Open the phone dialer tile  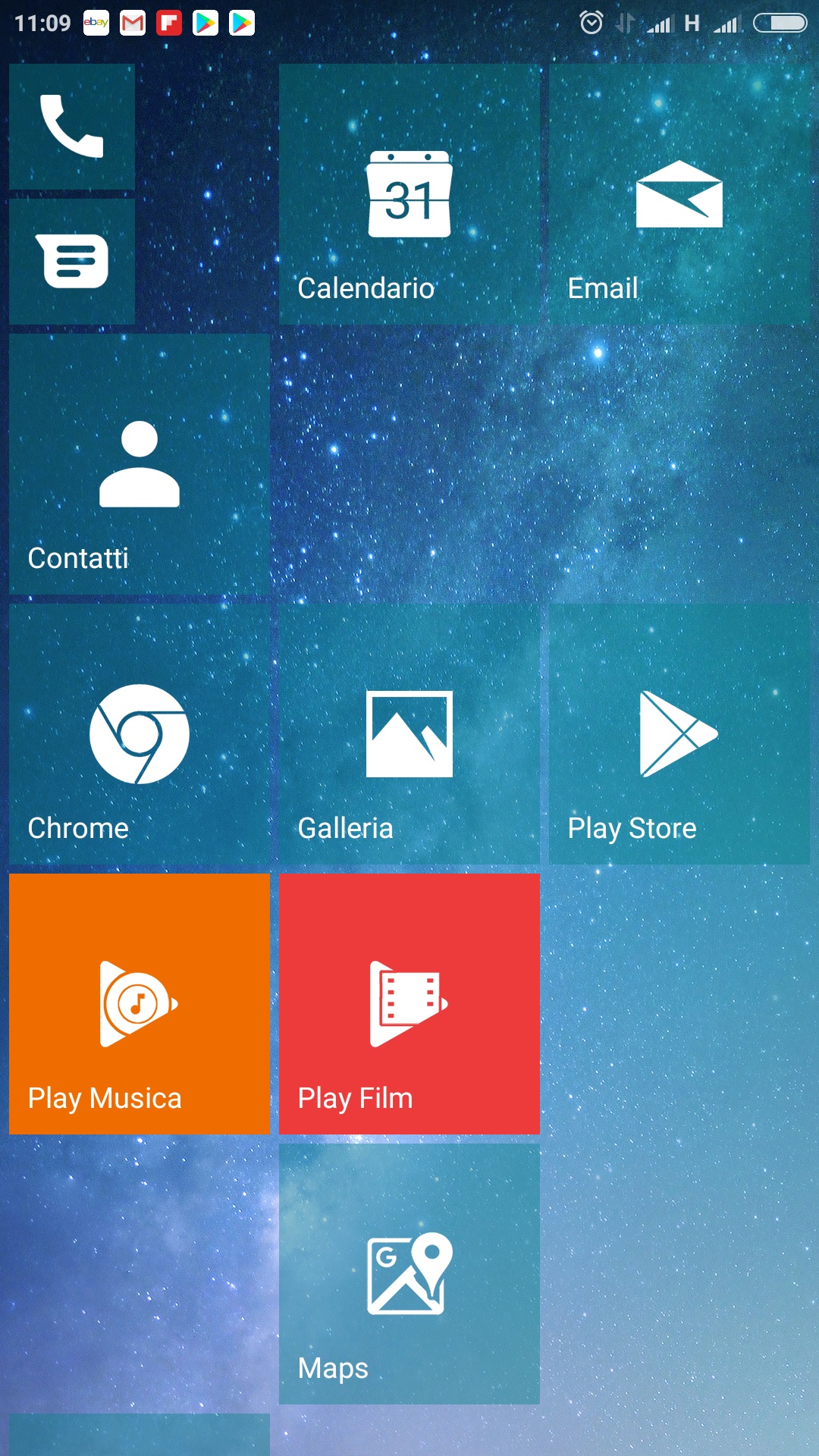[x=72, y=127]
